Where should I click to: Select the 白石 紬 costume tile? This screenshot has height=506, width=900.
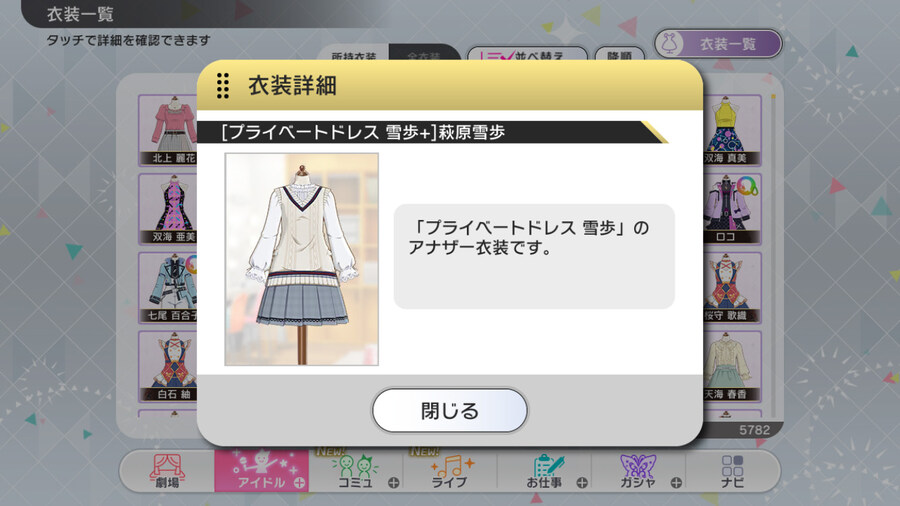167,366
